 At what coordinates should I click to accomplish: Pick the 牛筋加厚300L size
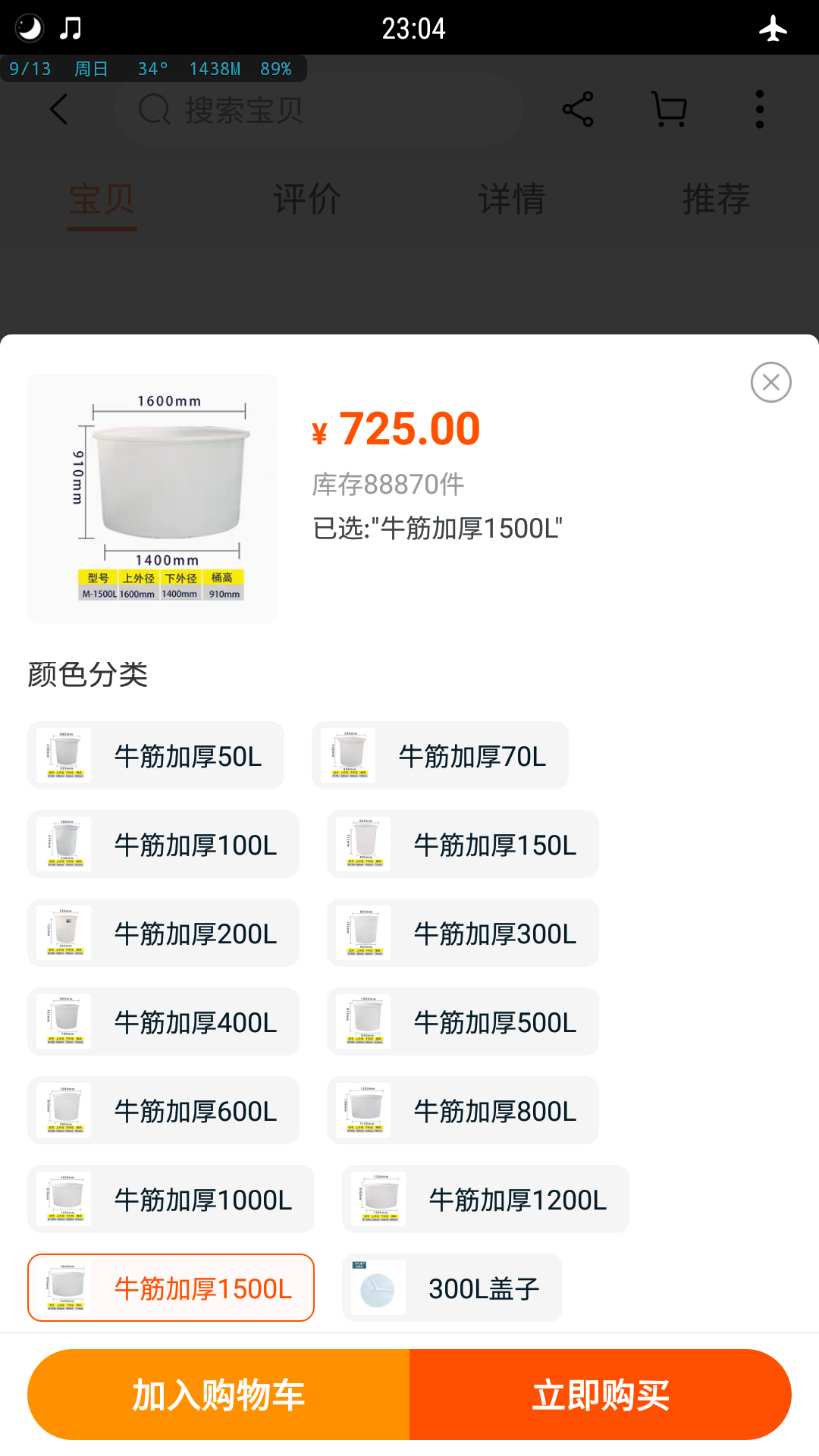click(x=463, y=933)
